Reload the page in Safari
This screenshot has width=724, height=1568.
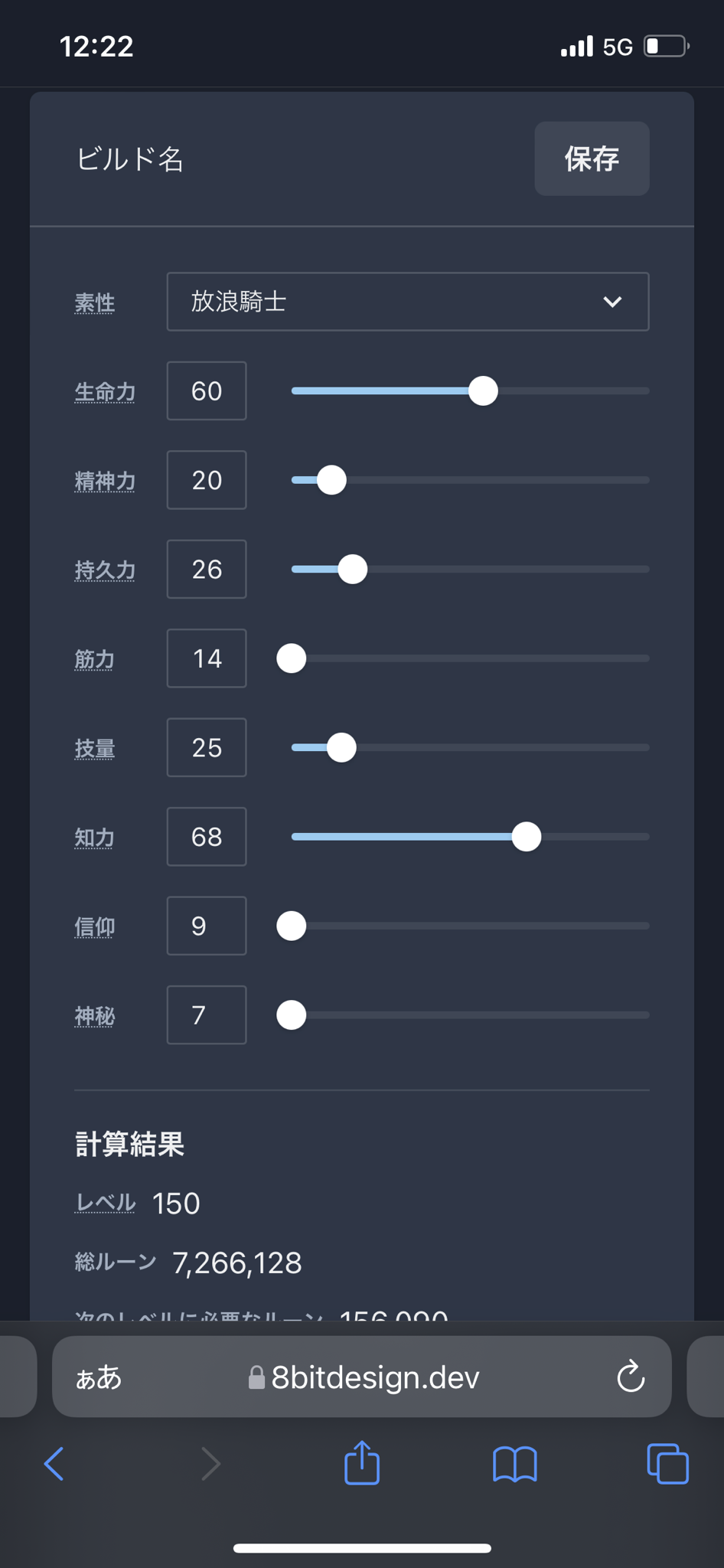(x=631, y=1377)
